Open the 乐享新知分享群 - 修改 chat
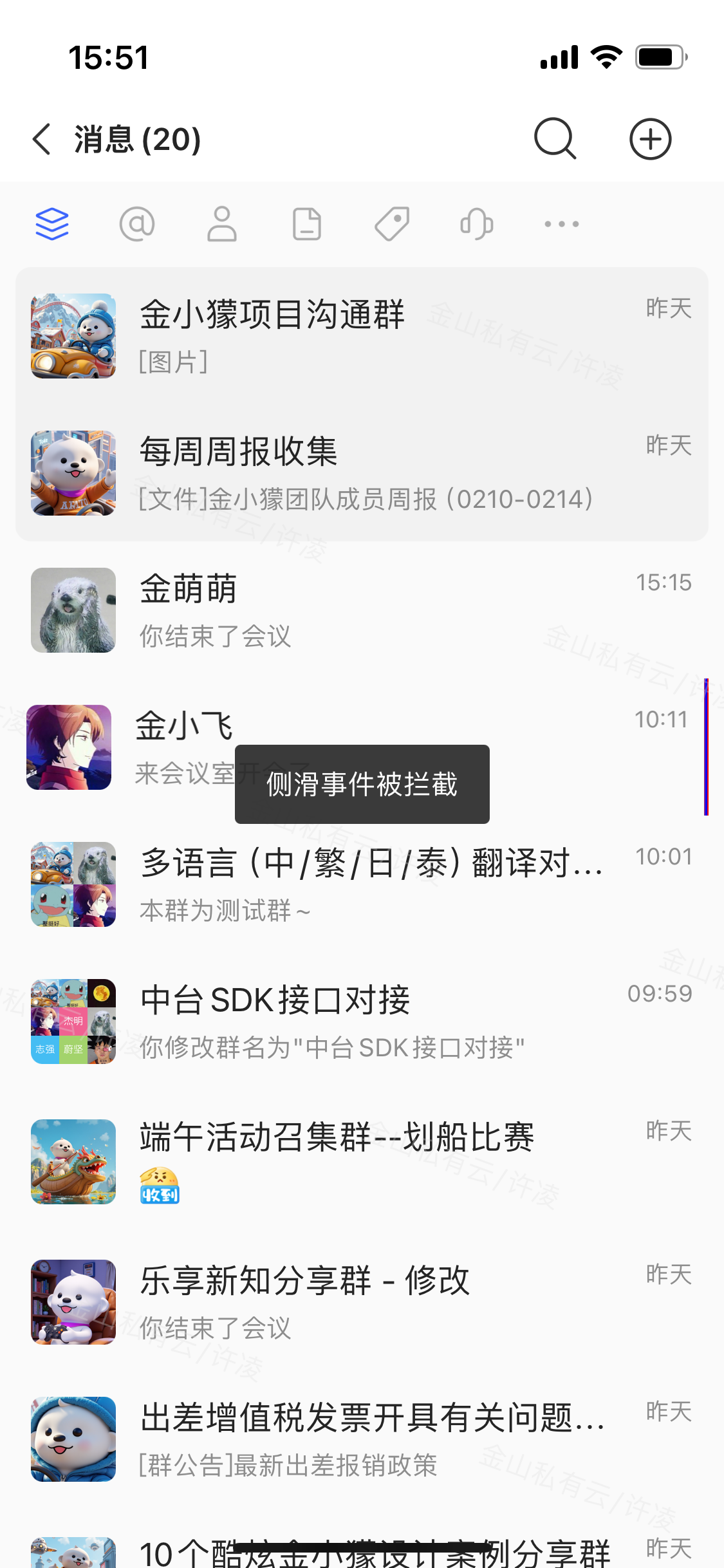 [x=360, y=1302]
